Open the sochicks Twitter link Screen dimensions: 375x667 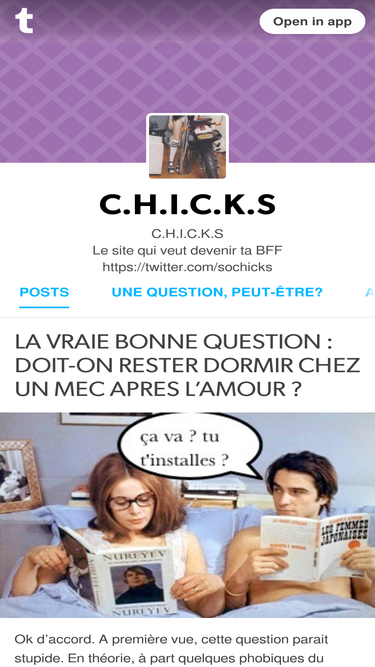pyautogui.click(x=188, y=268)
